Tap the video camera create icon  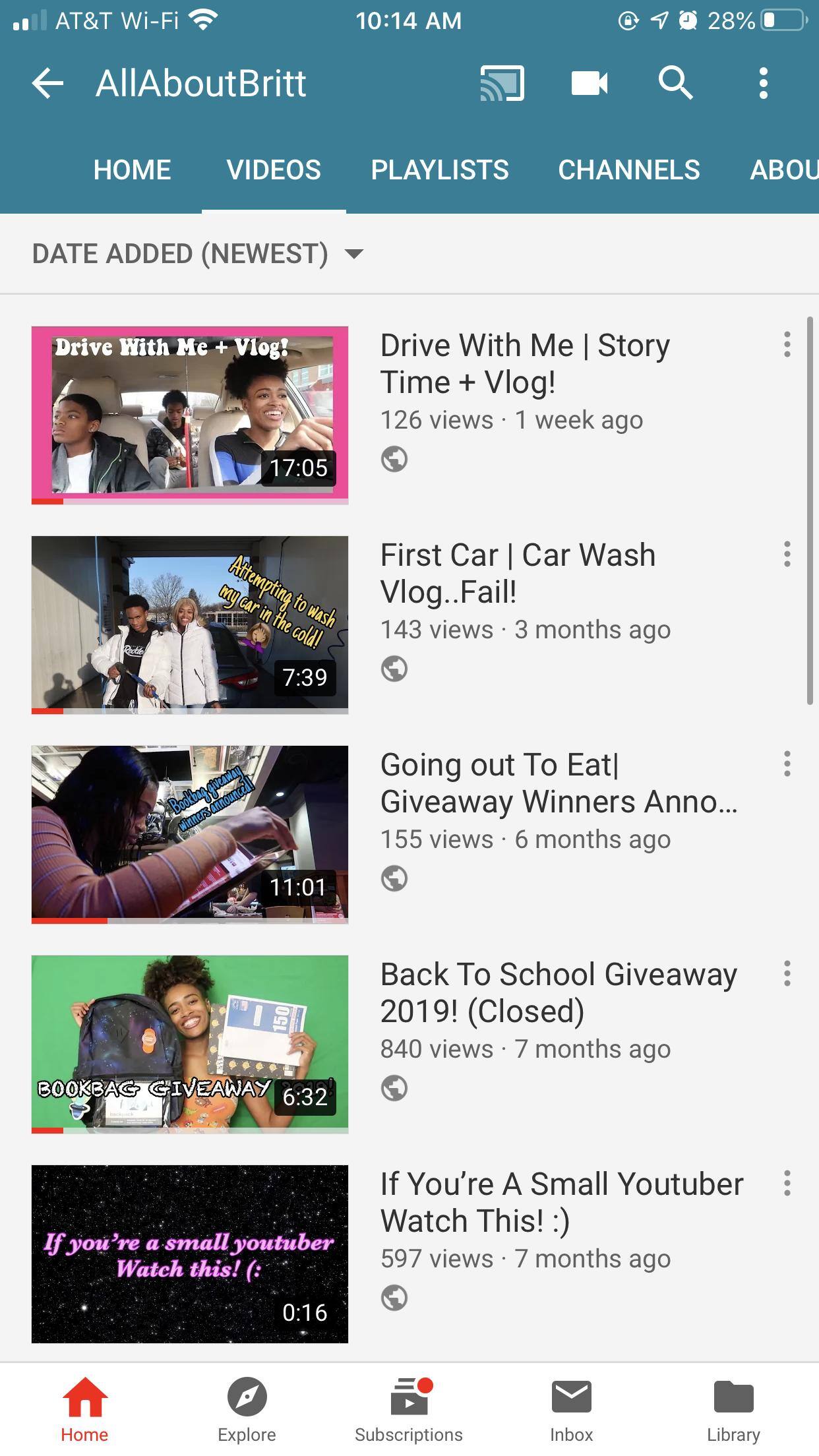point(589,84)
